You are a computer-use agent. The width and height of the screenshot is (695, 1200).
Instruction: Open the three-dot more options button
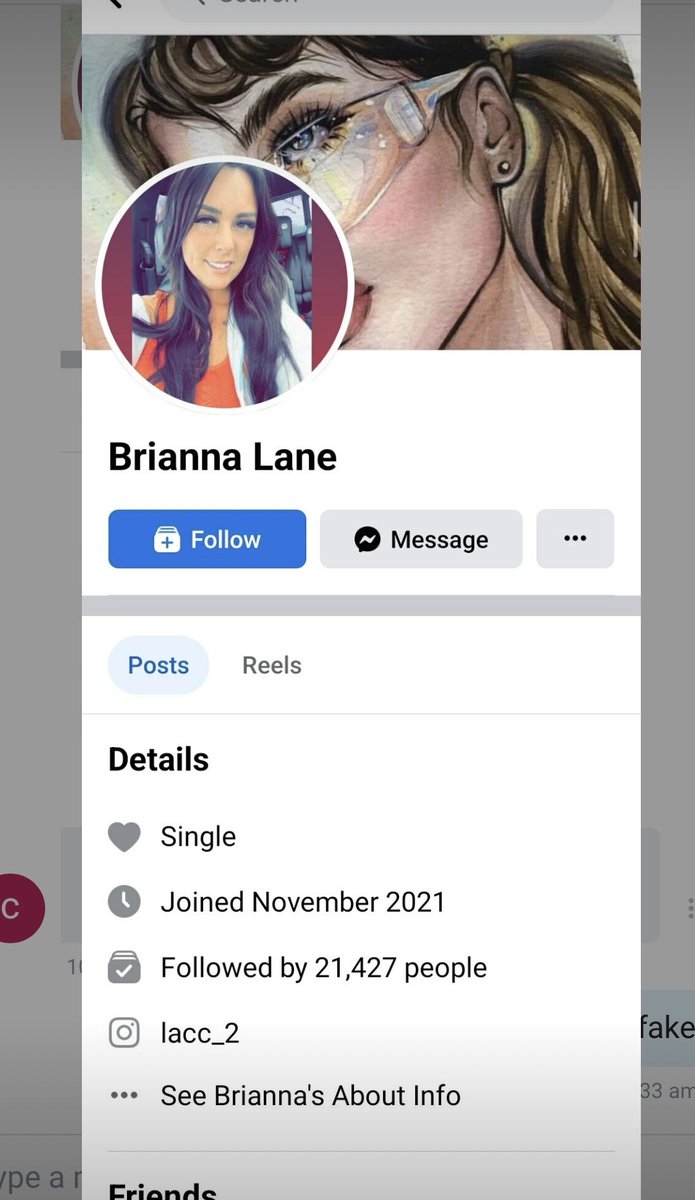click(575, 539)
